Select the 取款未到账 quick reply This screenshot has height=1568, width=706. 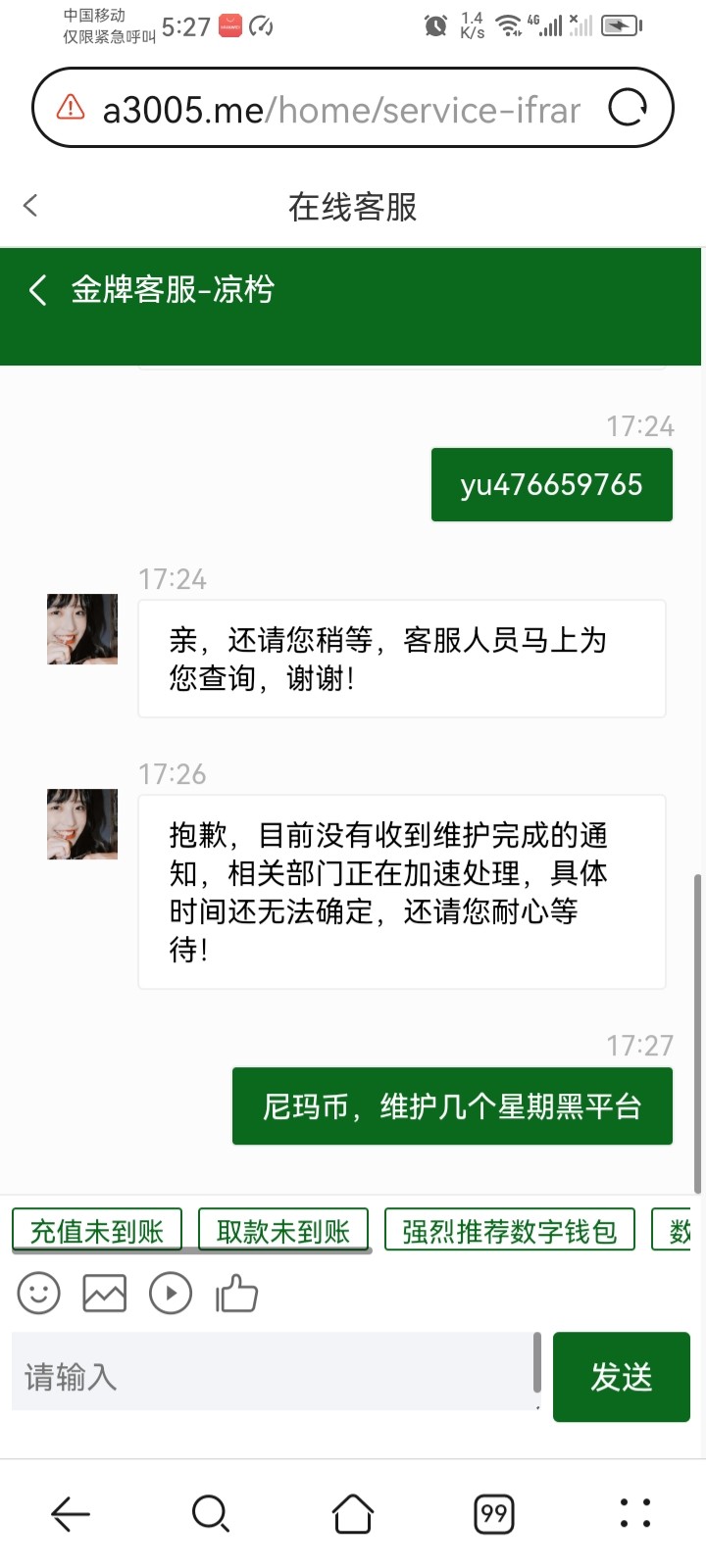pos(283,1231)
